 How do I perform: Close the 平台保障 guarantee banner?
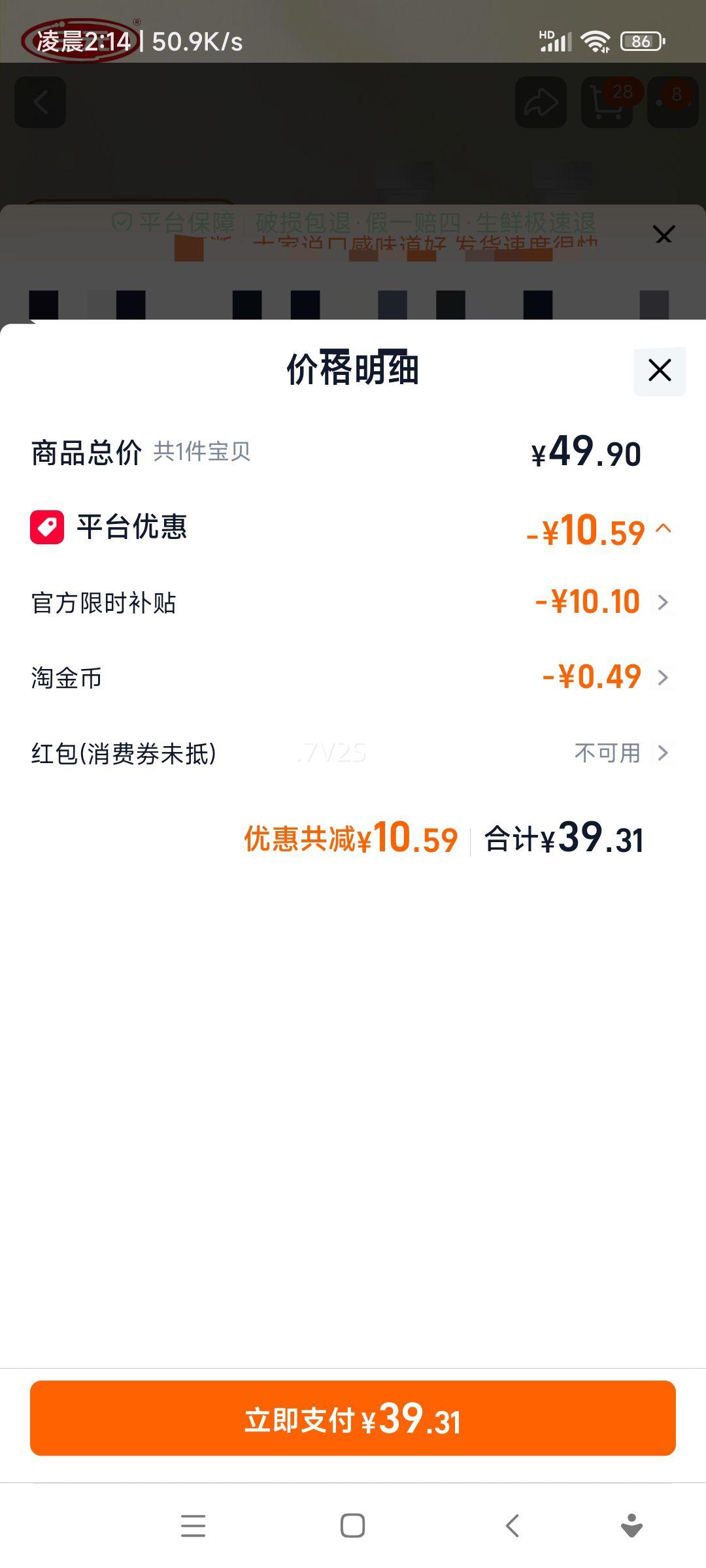[665, 235]
